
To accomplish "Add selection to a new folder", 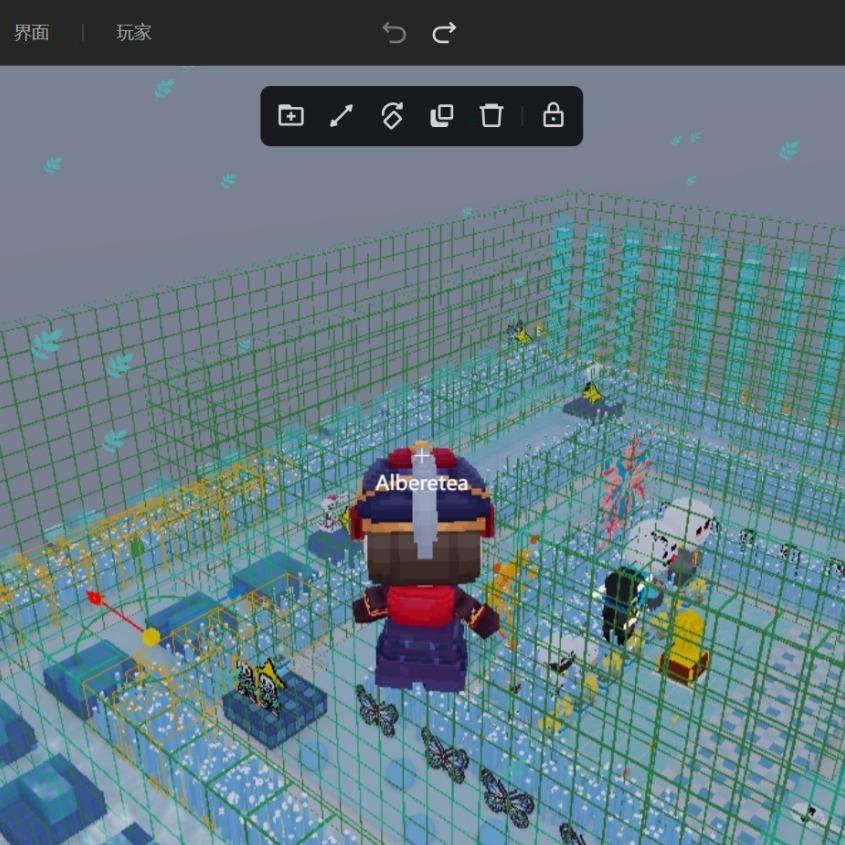I will 291,116.
